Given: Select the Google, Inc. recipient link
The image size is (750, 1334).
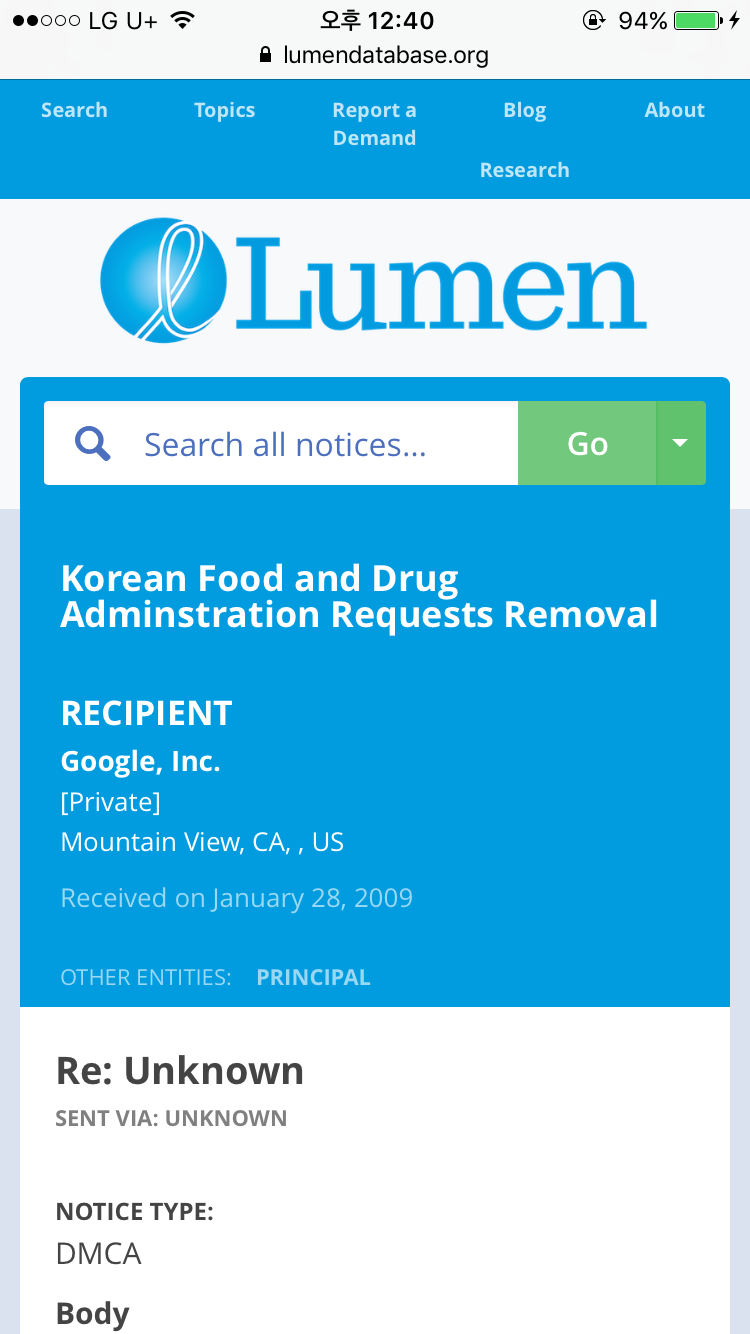Looking at the screenshot, I should click(140, 762).
